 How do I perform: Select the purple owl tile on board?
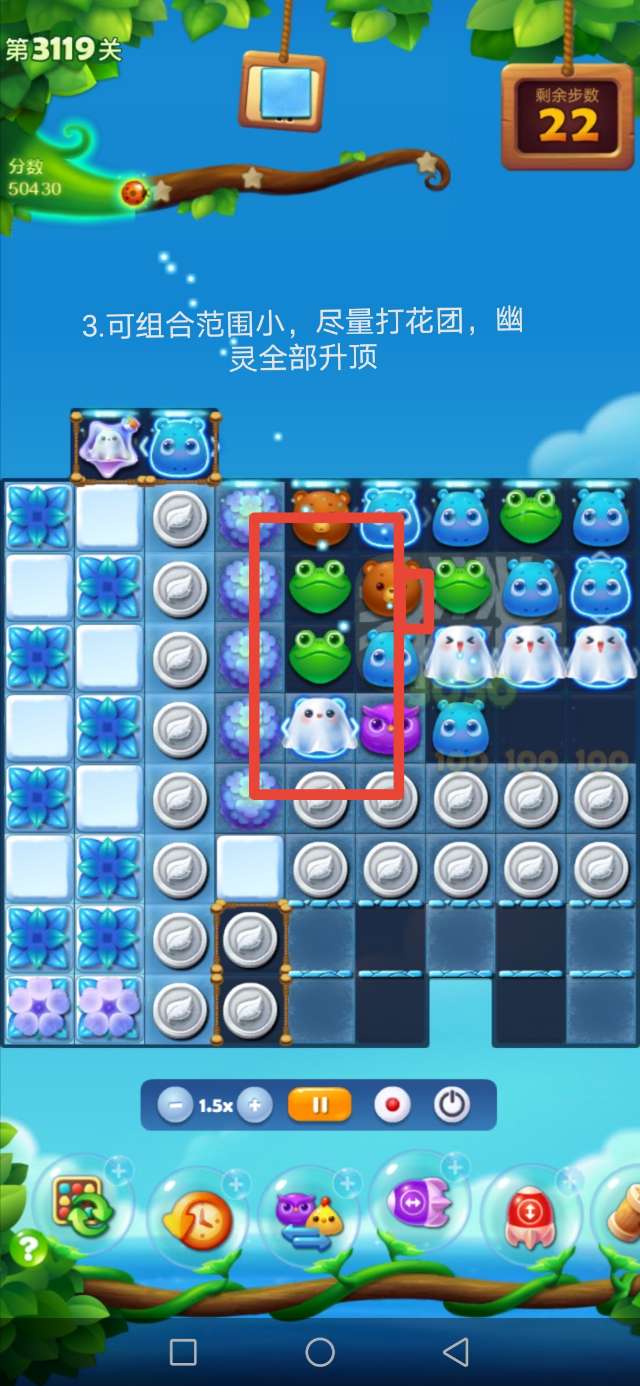pyautogui.click(x=389, y=728)
